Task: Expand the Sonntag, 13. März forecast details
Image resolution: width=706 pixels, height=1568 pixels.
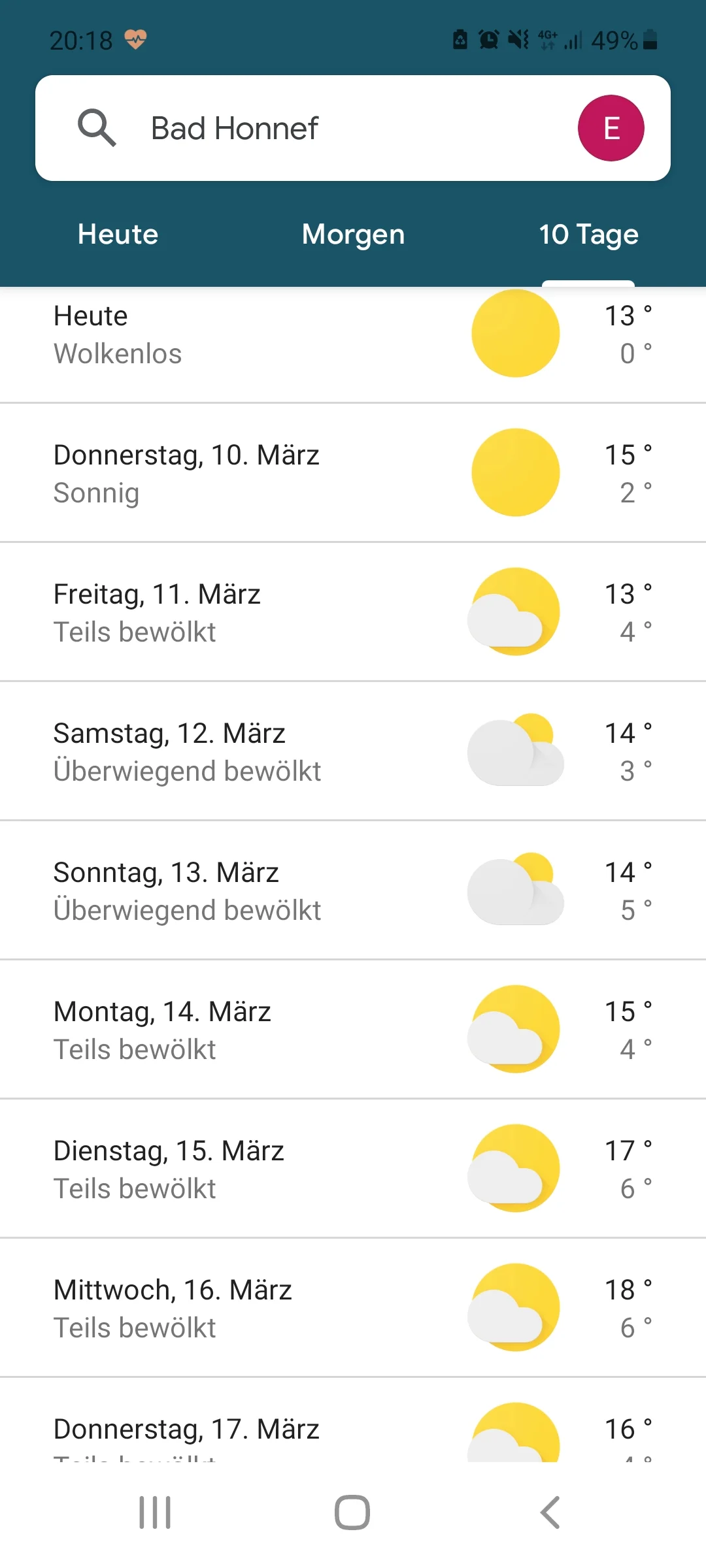Action: click(261, 889)
